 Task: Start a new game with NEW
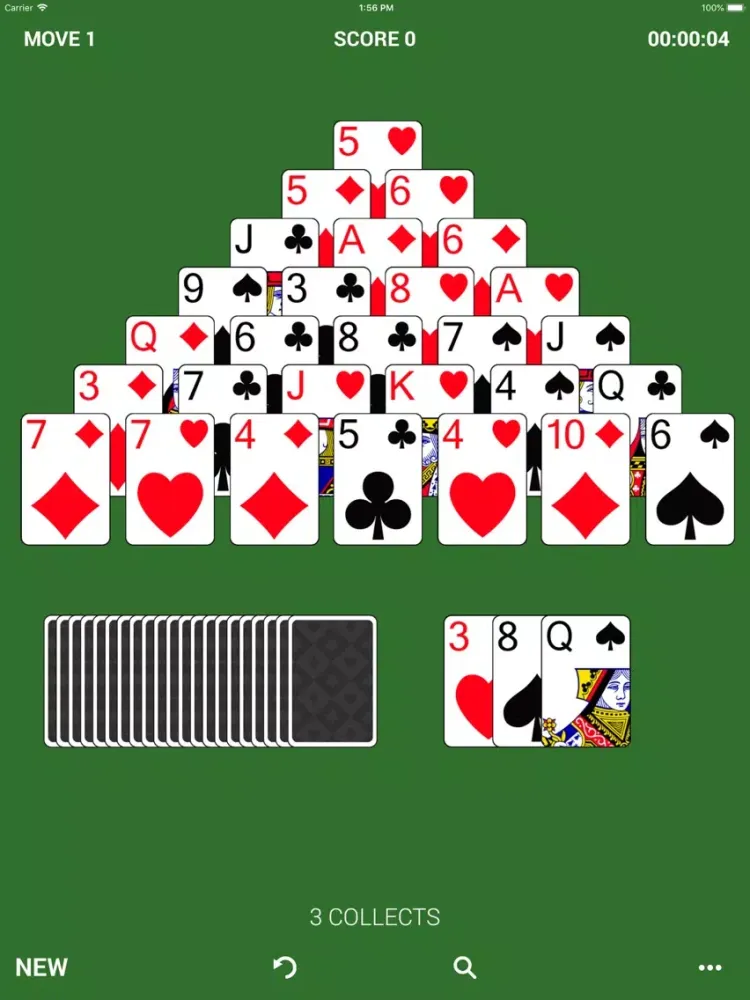[42, 967]
